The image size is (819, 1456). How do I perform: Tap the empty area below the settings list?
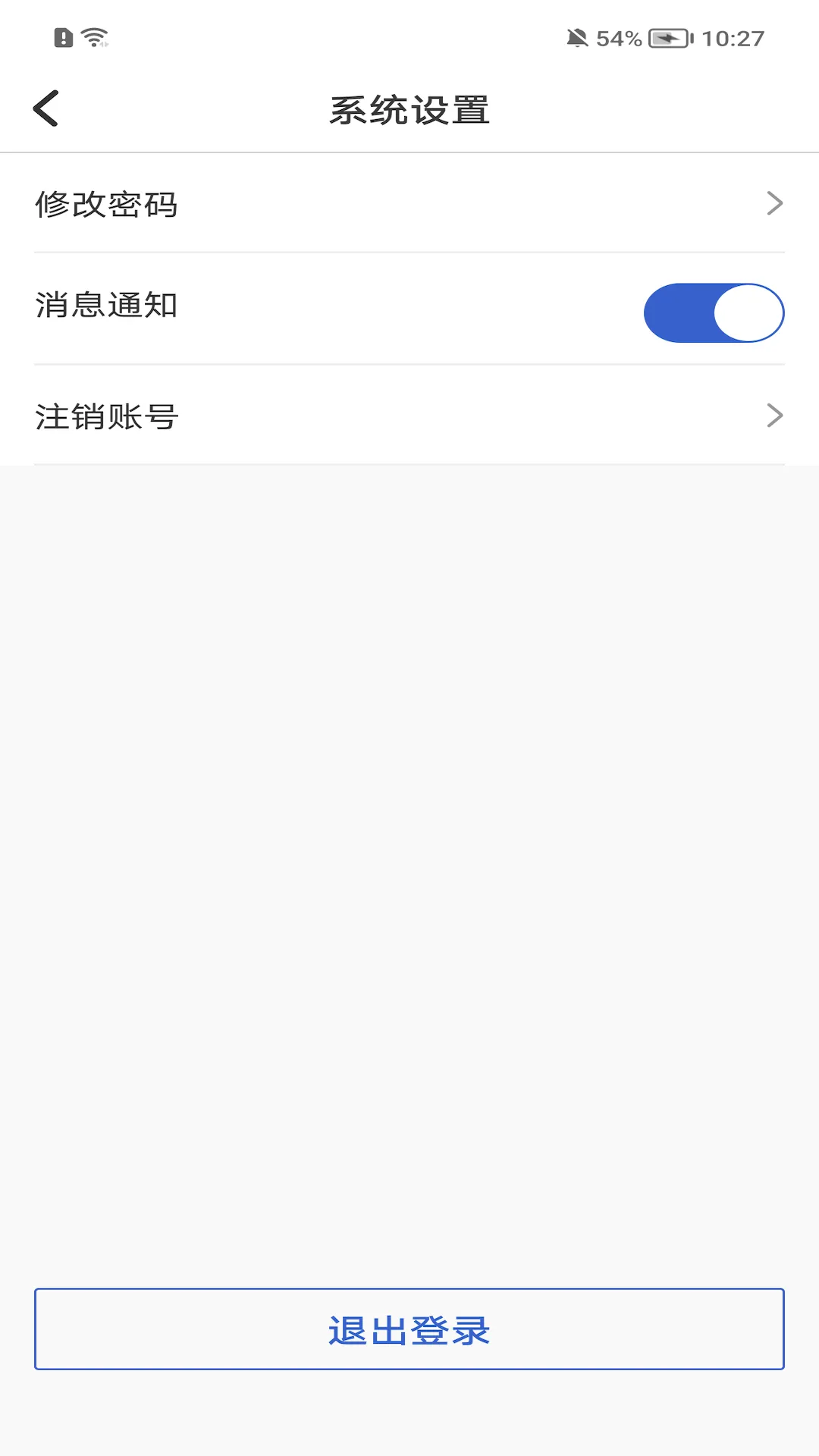point(409,834)
